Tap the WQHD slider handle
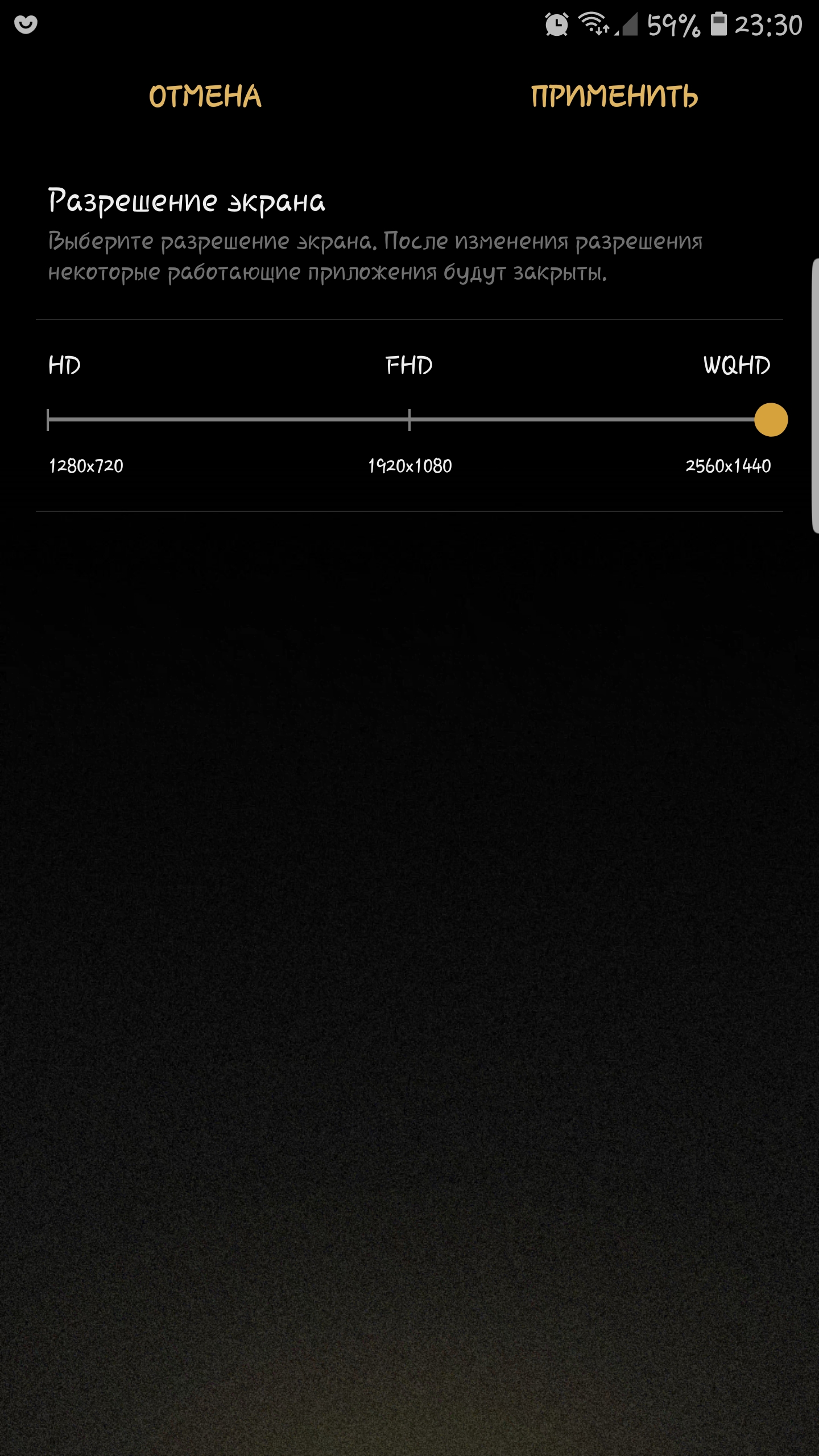 tap(771, 420)
